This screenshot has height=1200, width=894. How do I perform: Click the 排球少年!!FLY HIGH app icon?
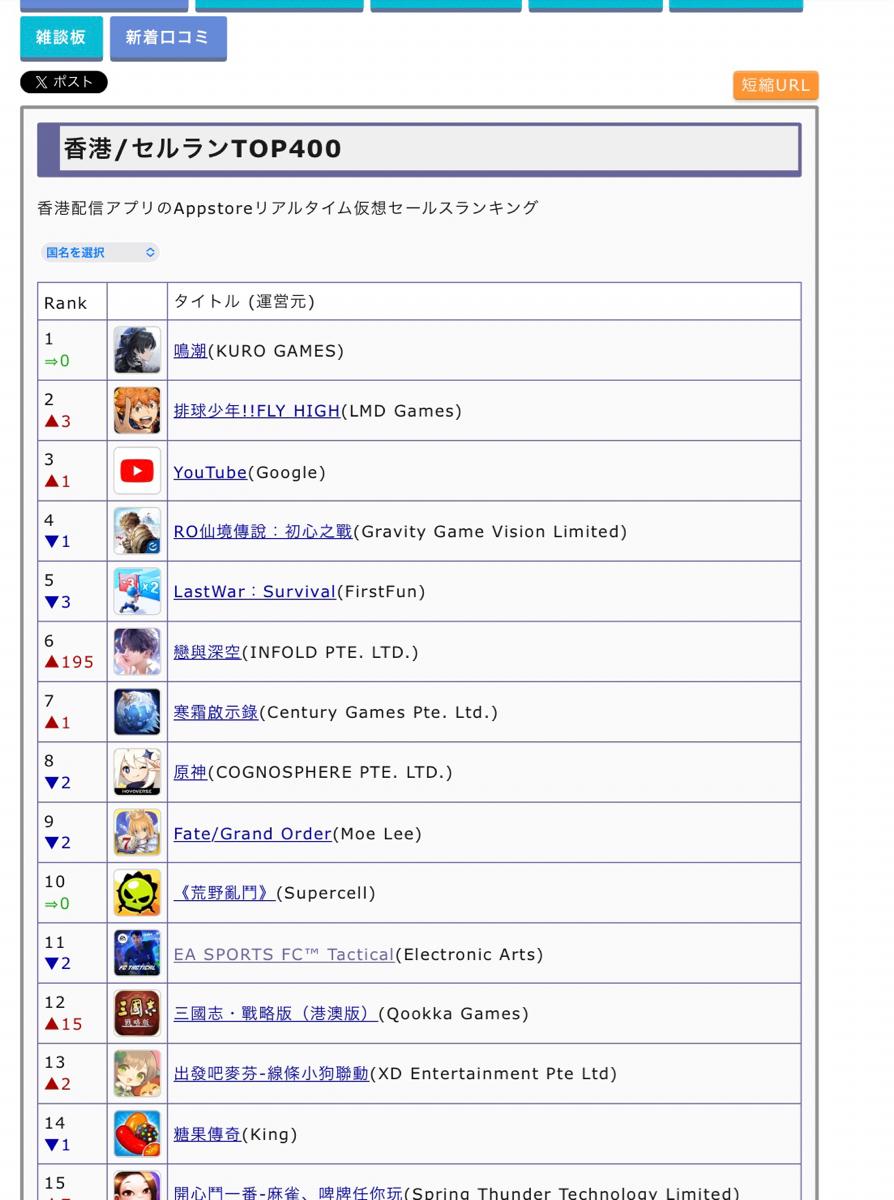(136, 410)
